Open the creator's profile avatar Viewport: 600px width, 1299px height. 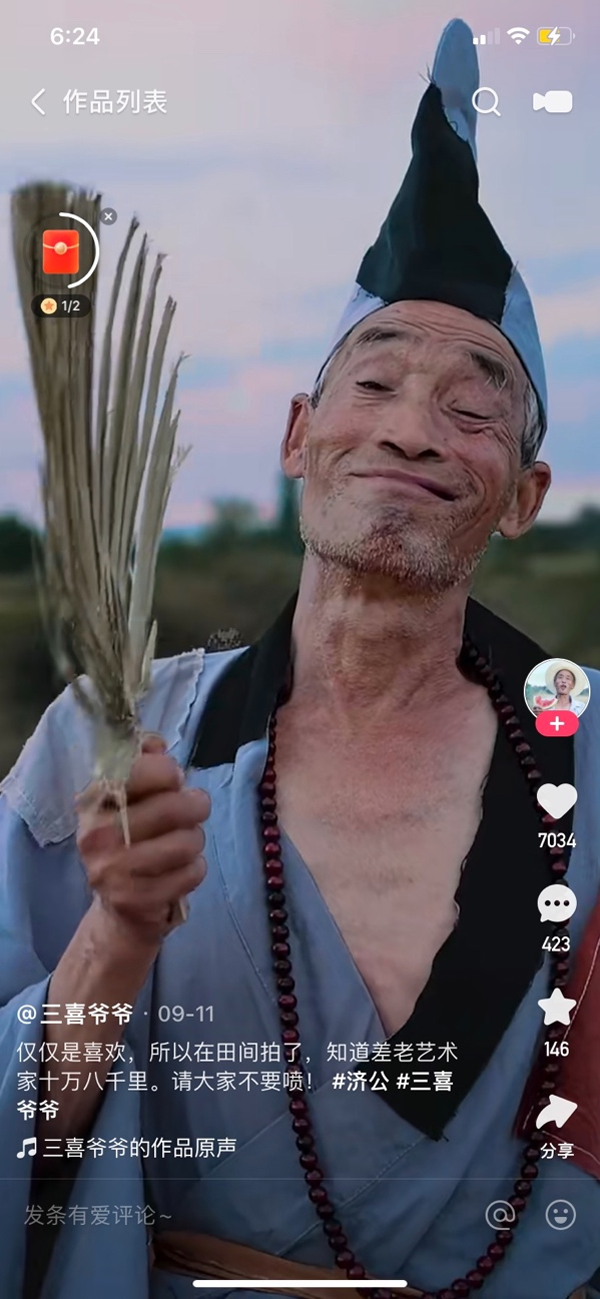click(556, 688)
